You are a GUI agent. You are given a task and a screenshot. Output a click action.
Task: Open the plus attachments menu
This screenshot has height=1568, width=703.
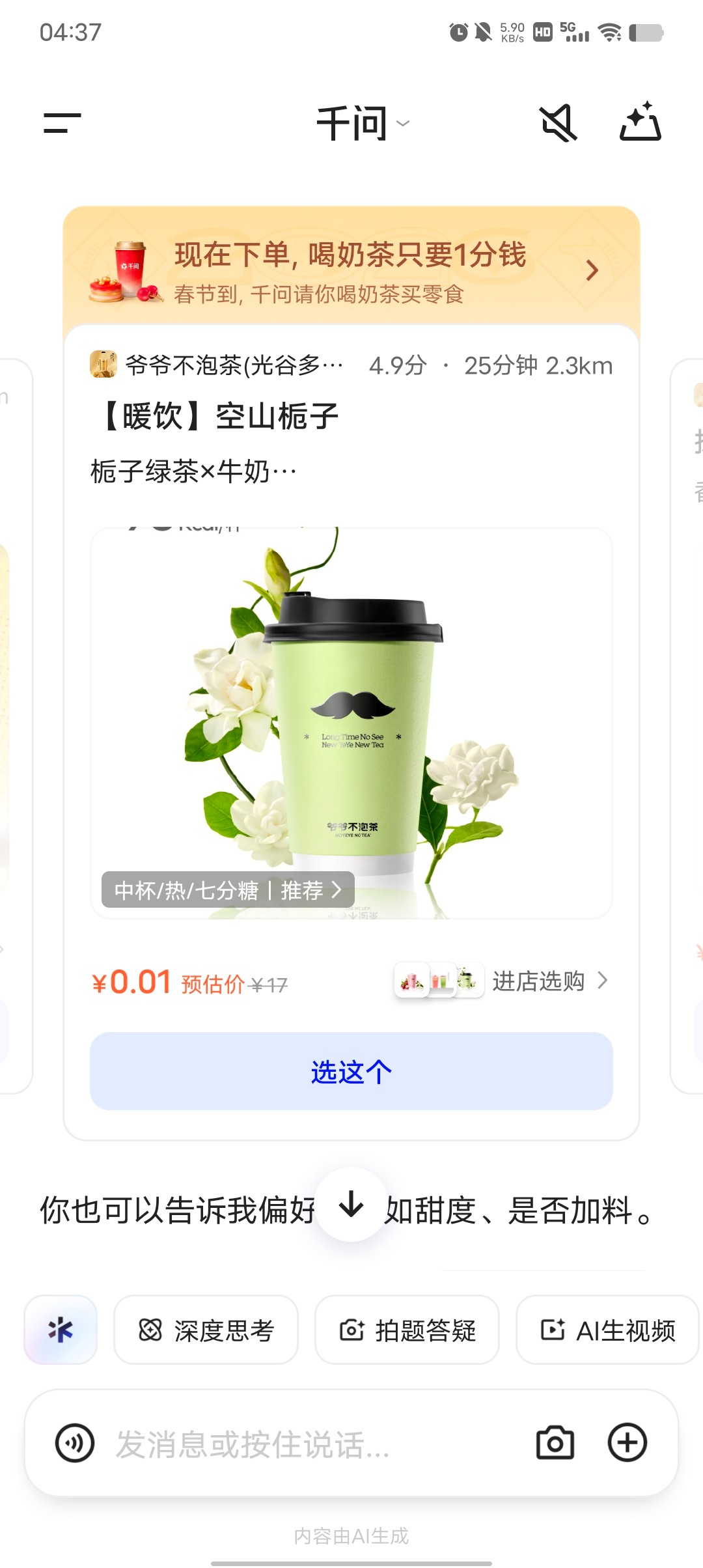click(x=627, y=1444)
